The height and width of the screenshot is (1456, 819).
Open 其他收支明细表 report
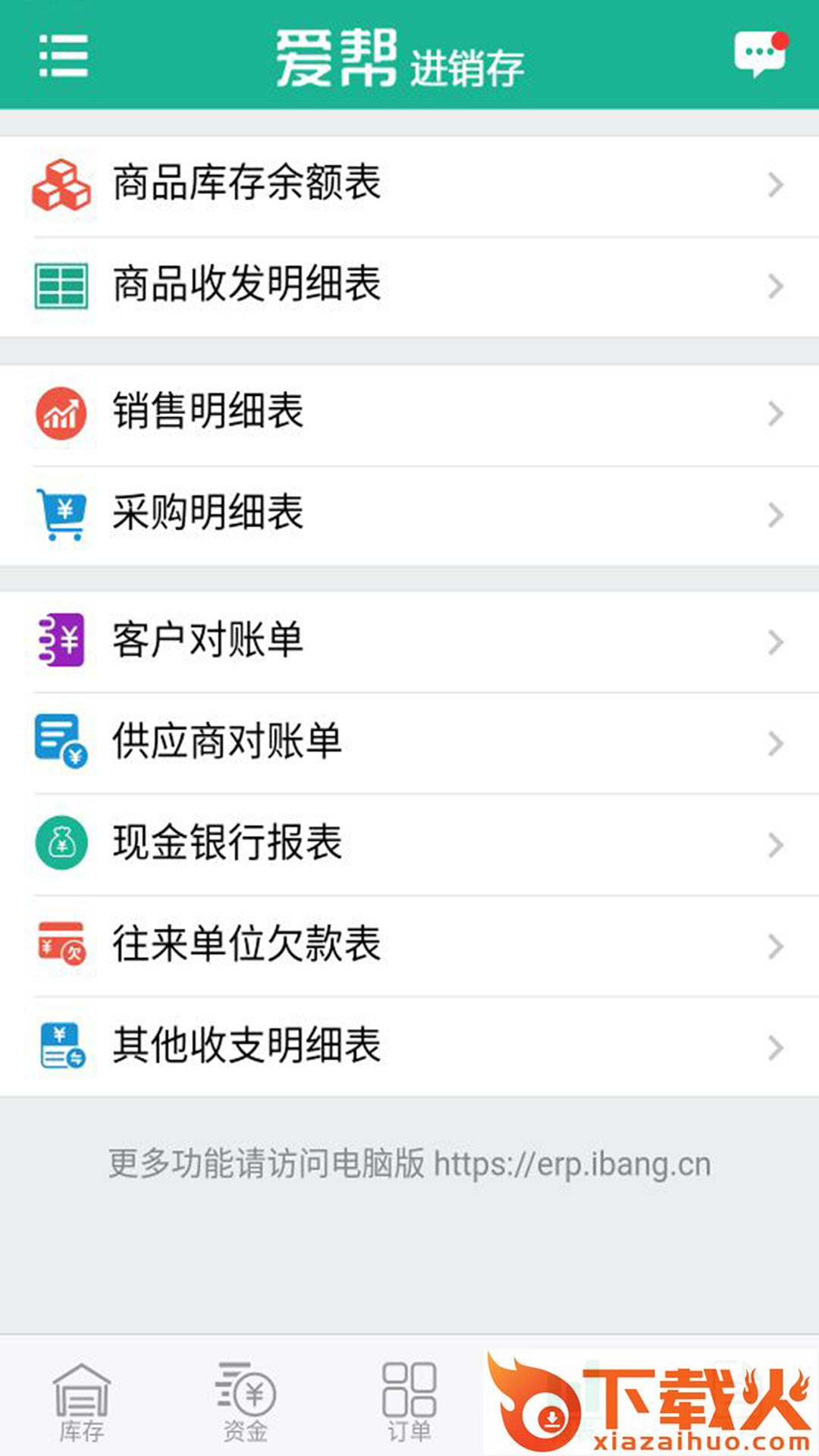[409, 1046]
